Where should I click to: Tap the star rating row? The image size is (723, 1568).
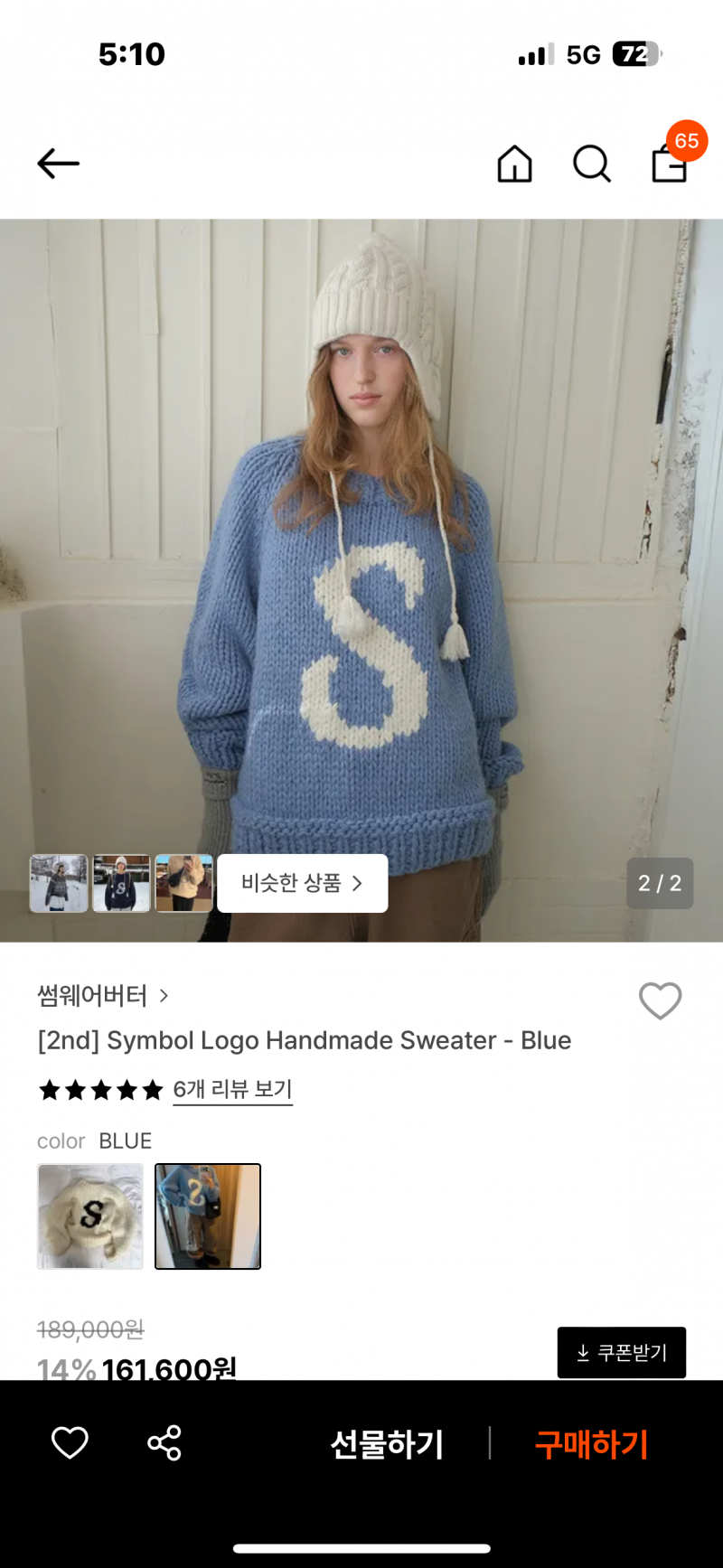tap(99, 1090)
